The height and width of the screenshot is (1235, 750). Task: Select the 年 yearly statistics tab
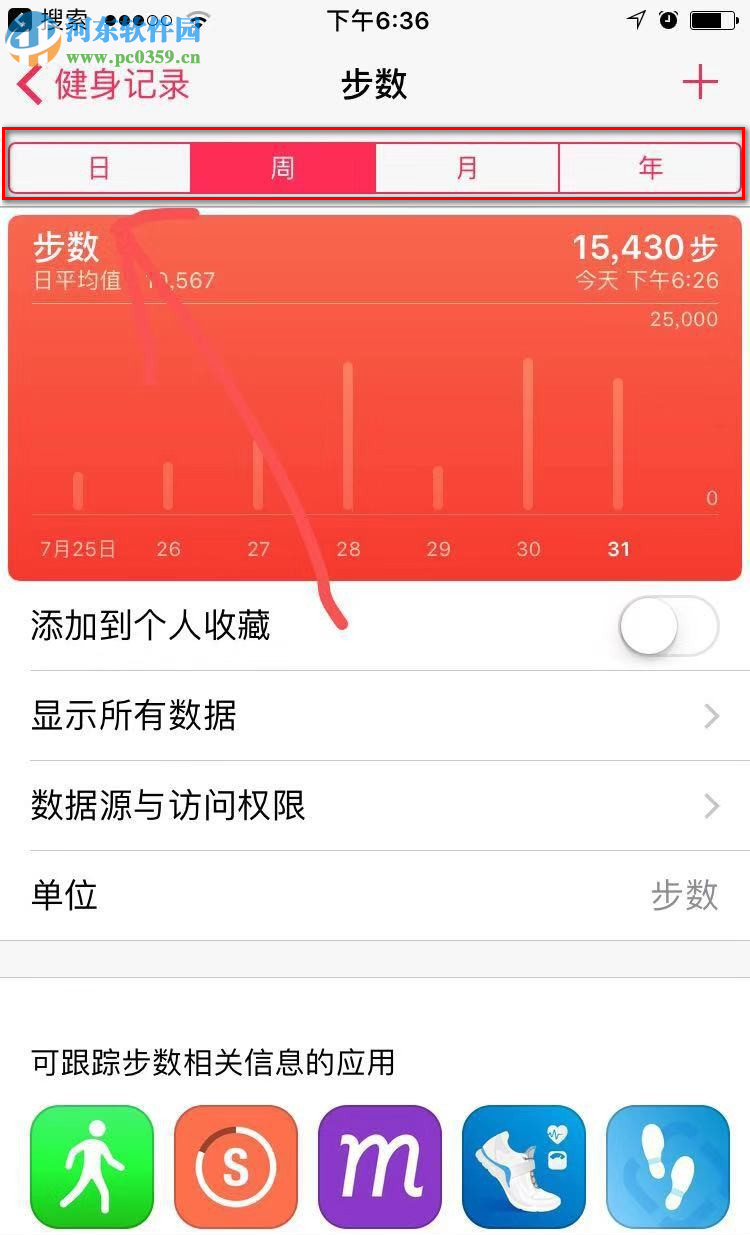(650, 168)
